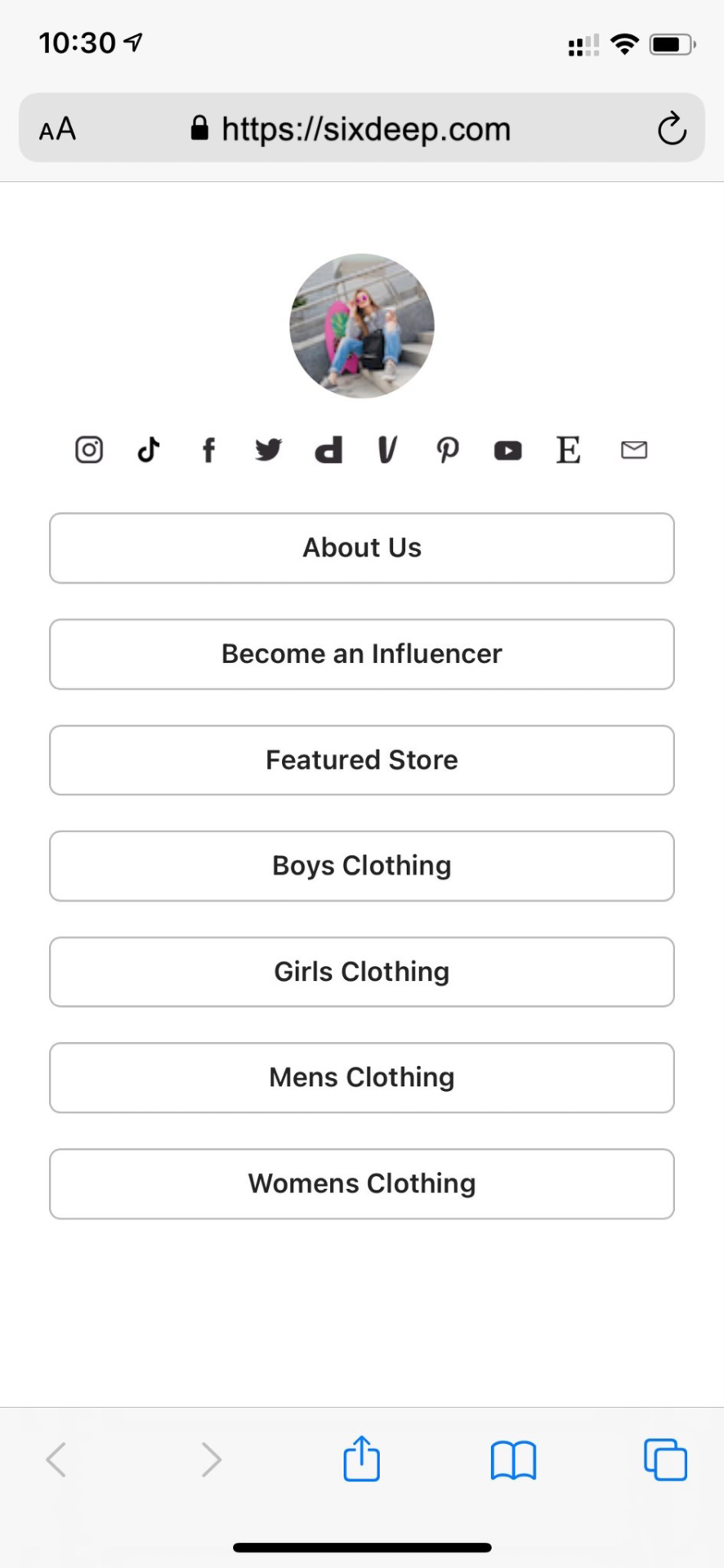Select Become an Influencer
The image size is (724, 1568).
pos(362,654)
